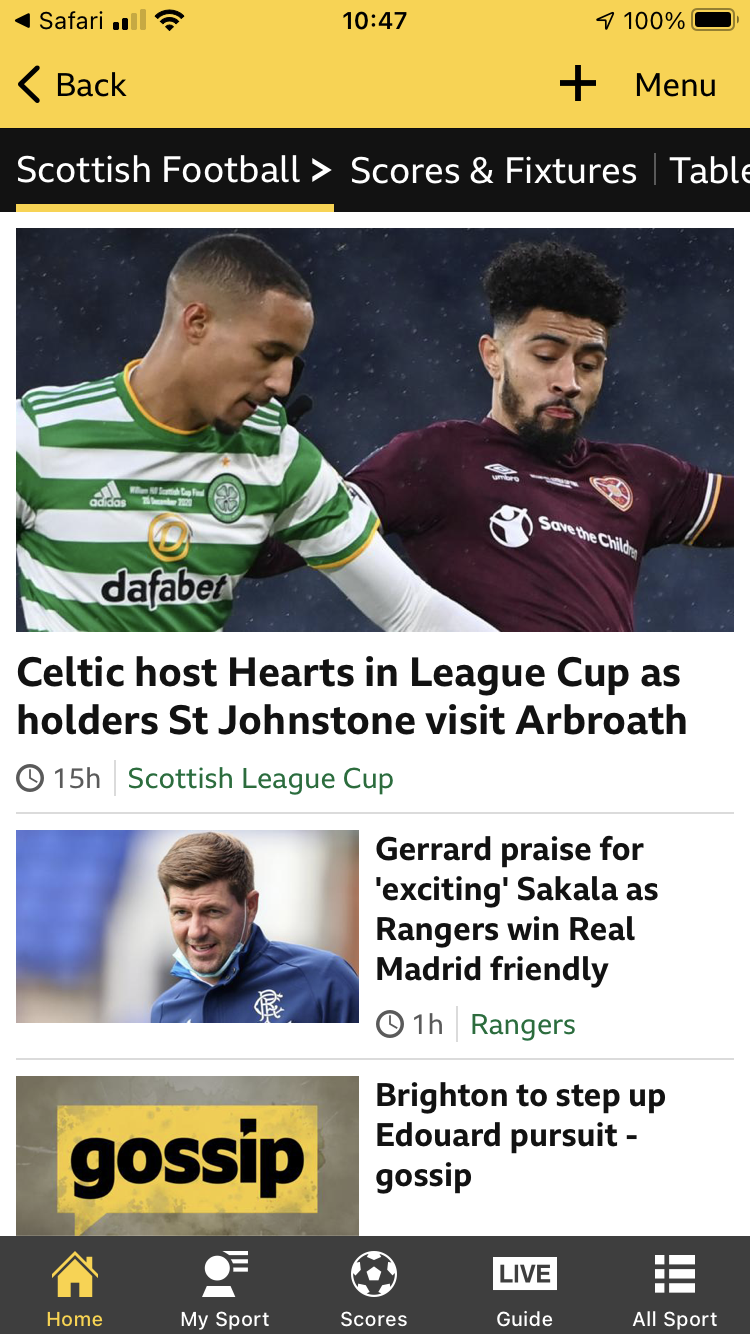Tap the plus icon in the header
Image resolution: width=750 pixels, height=1334 pixels.
(577, 85)
